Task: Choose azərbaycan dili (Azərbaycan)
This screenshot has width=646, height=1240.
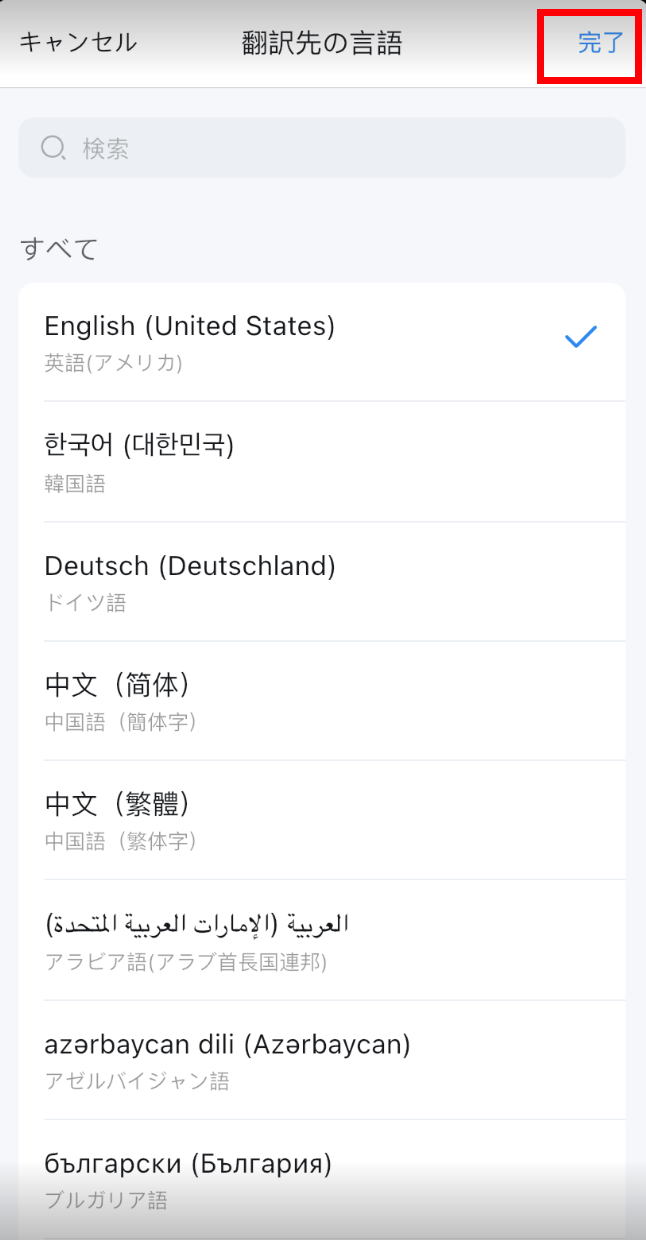Action: 322,1059
